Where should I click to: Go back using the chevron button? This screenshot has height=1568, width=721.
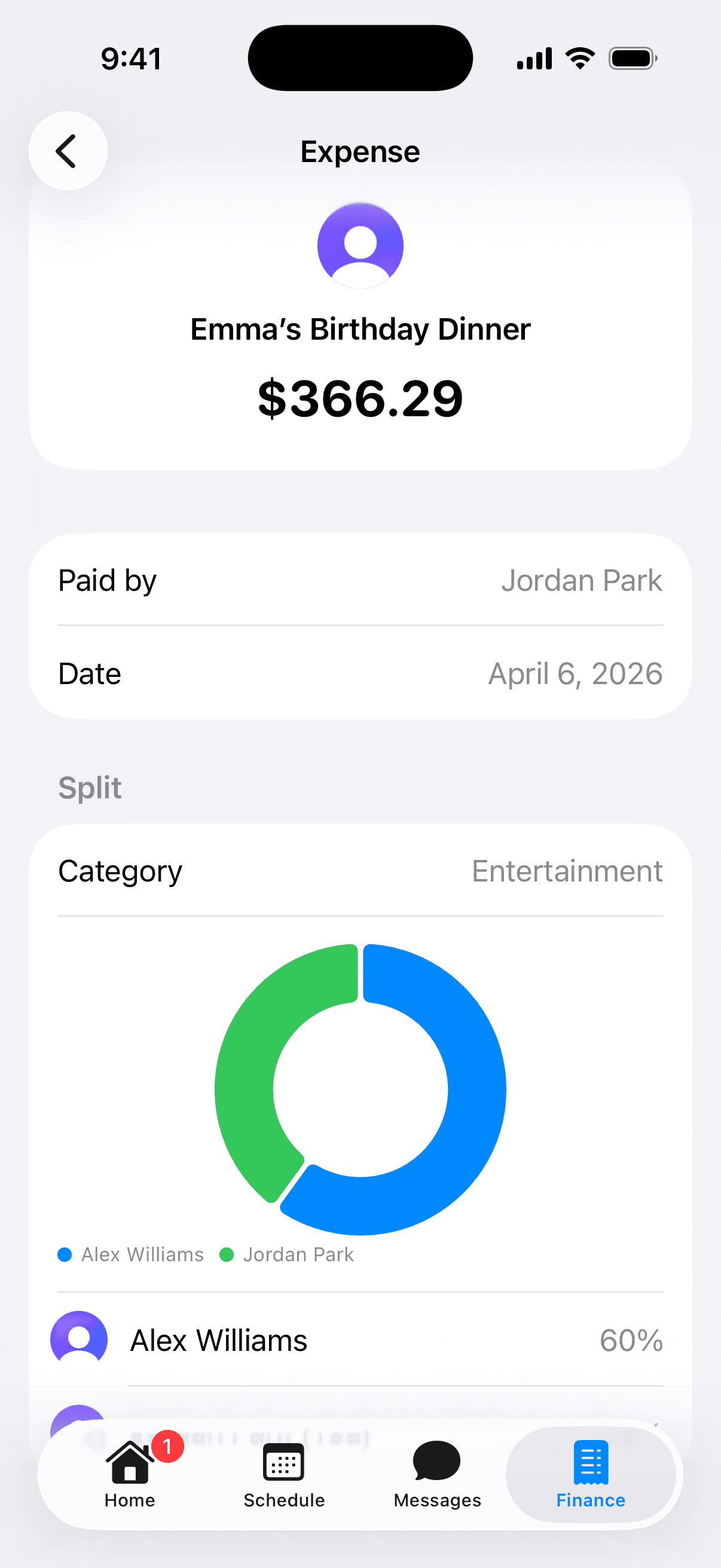pyautogui.click(x=67, y=150)
